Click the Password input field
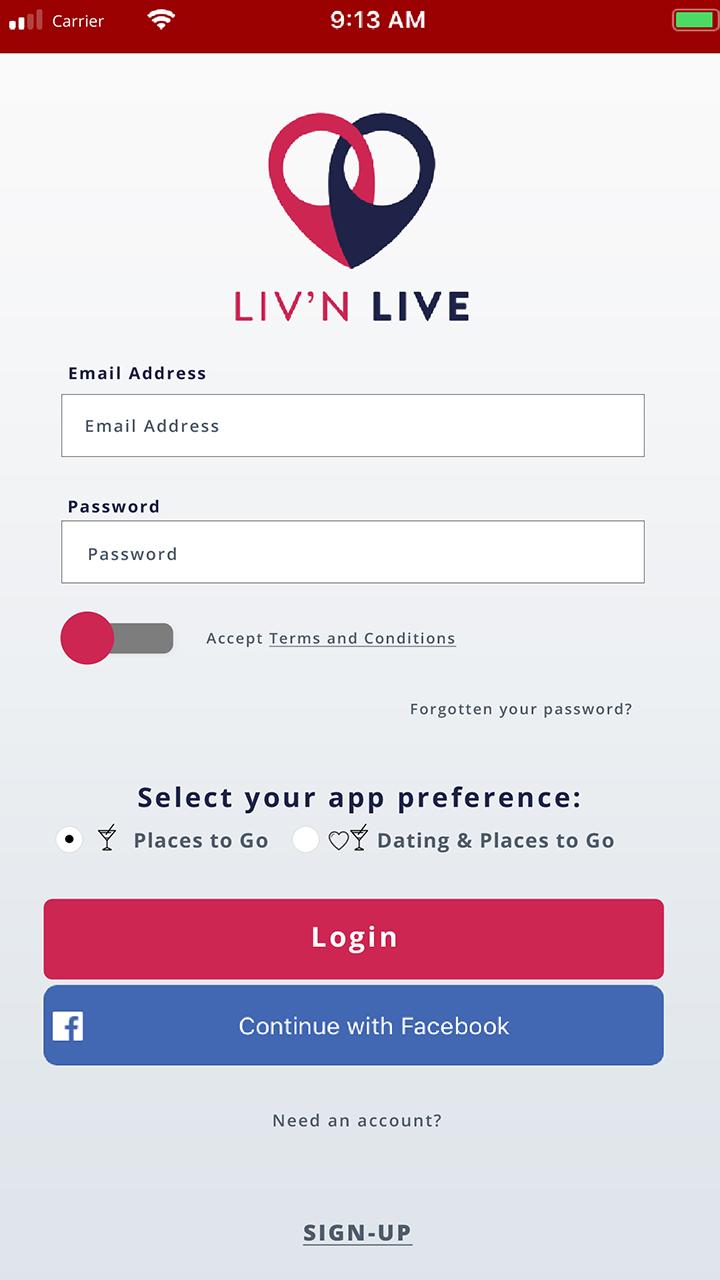 click(352, 552)
